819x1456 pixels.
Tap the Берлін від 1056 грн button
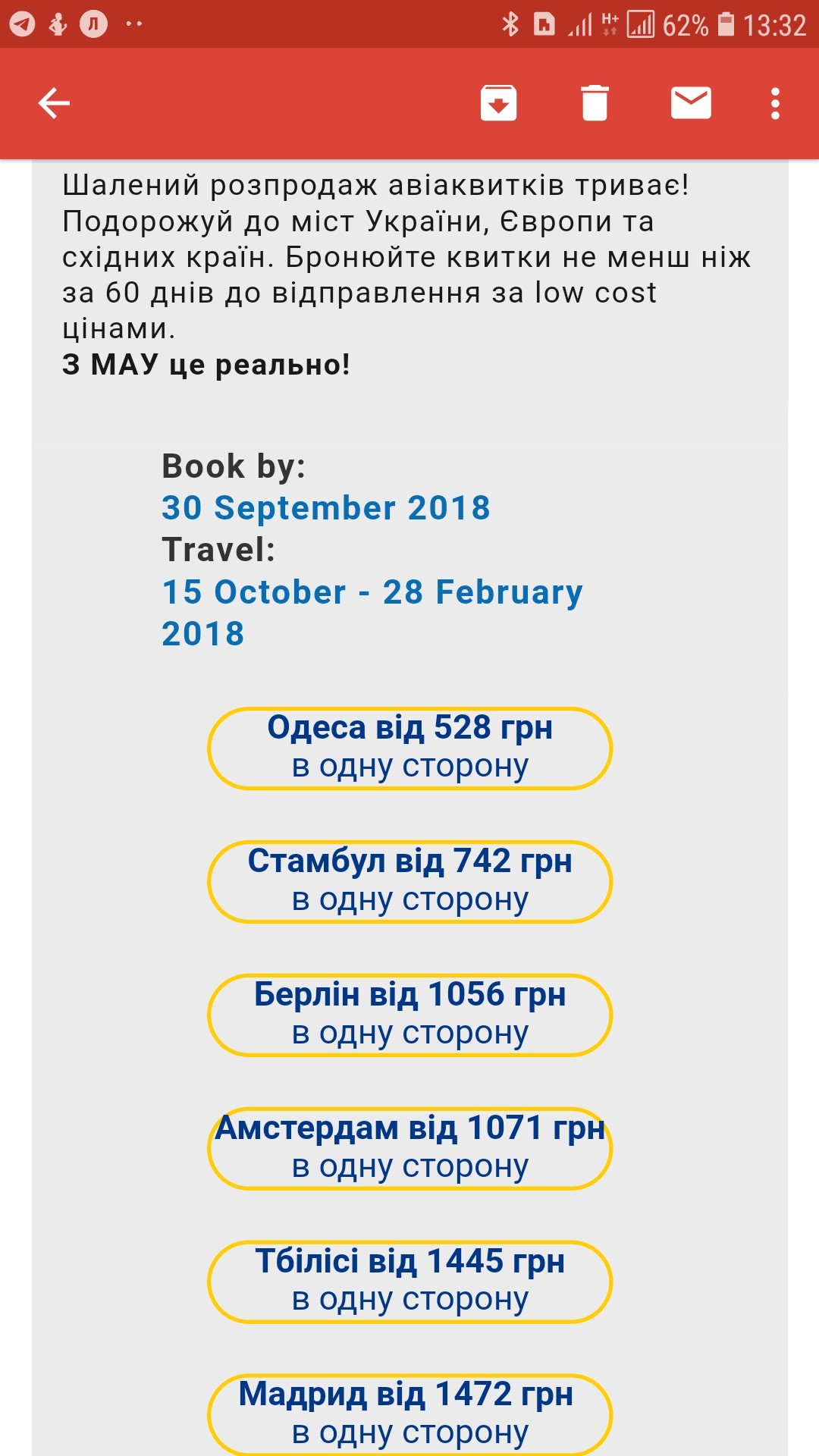tap(409, 1015)
